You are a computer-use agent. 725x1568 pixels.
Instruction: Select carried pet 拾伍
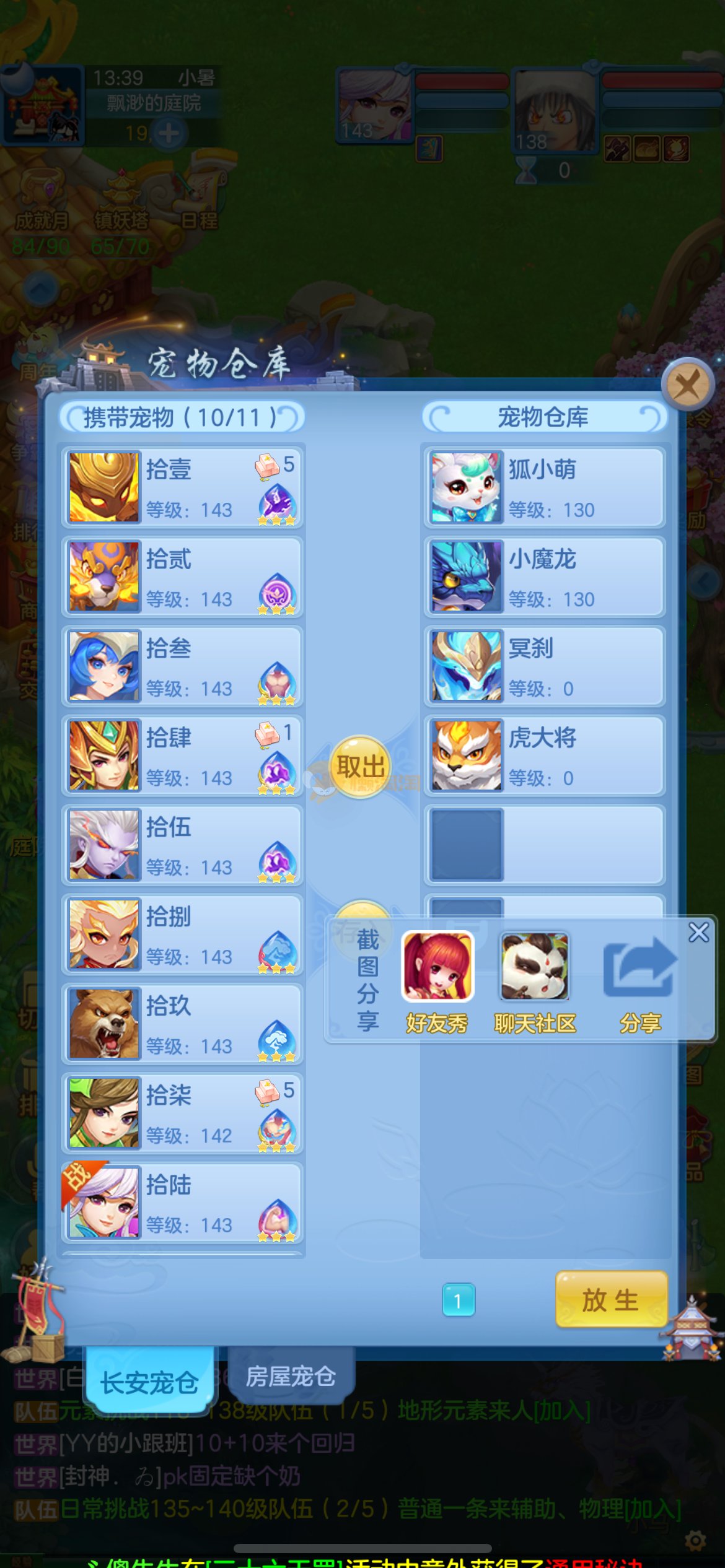point(182,845)
